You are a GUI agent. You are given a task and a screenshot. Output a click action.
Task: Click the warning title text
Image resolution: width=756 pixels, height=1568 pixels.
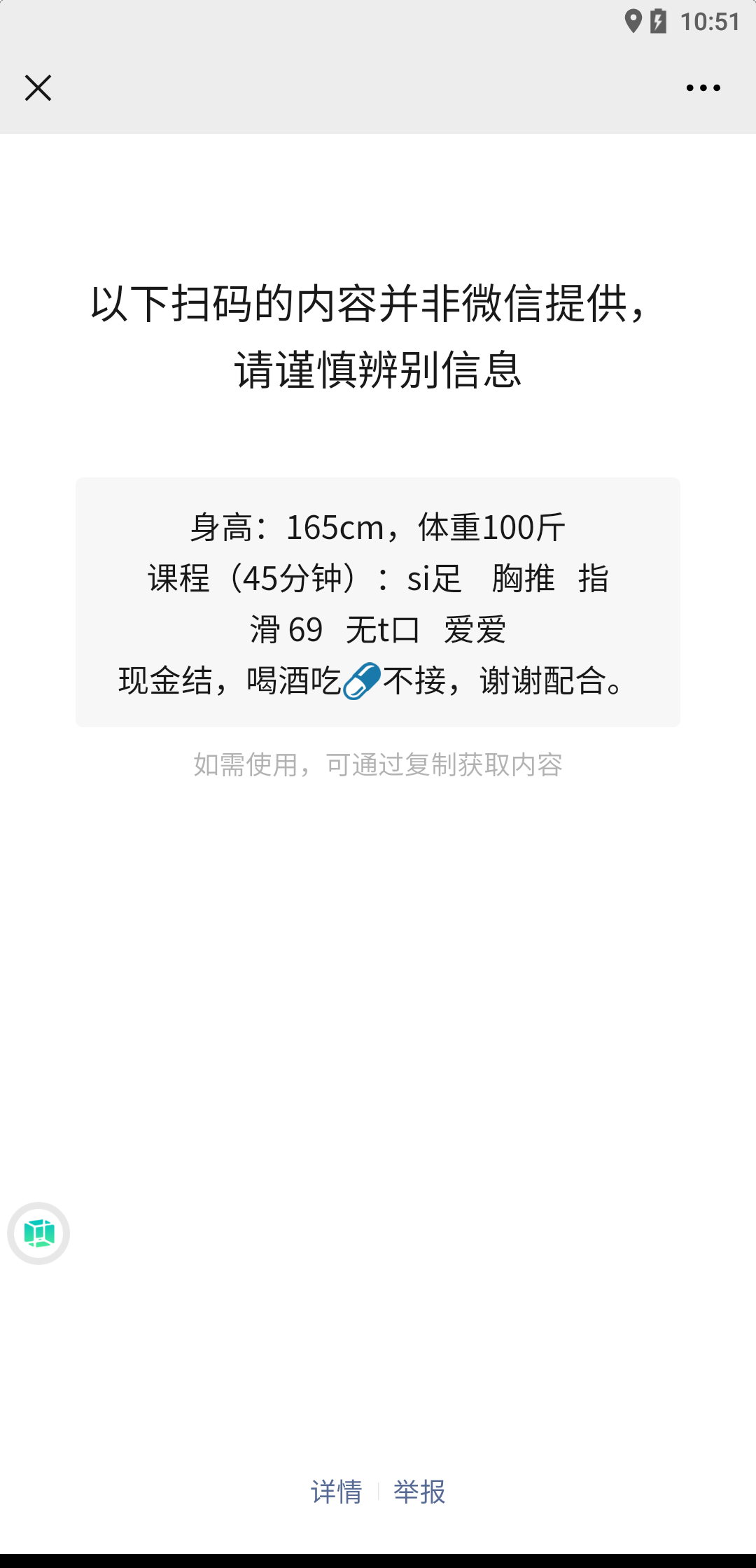pyautogui.click(x=378, y=335)
